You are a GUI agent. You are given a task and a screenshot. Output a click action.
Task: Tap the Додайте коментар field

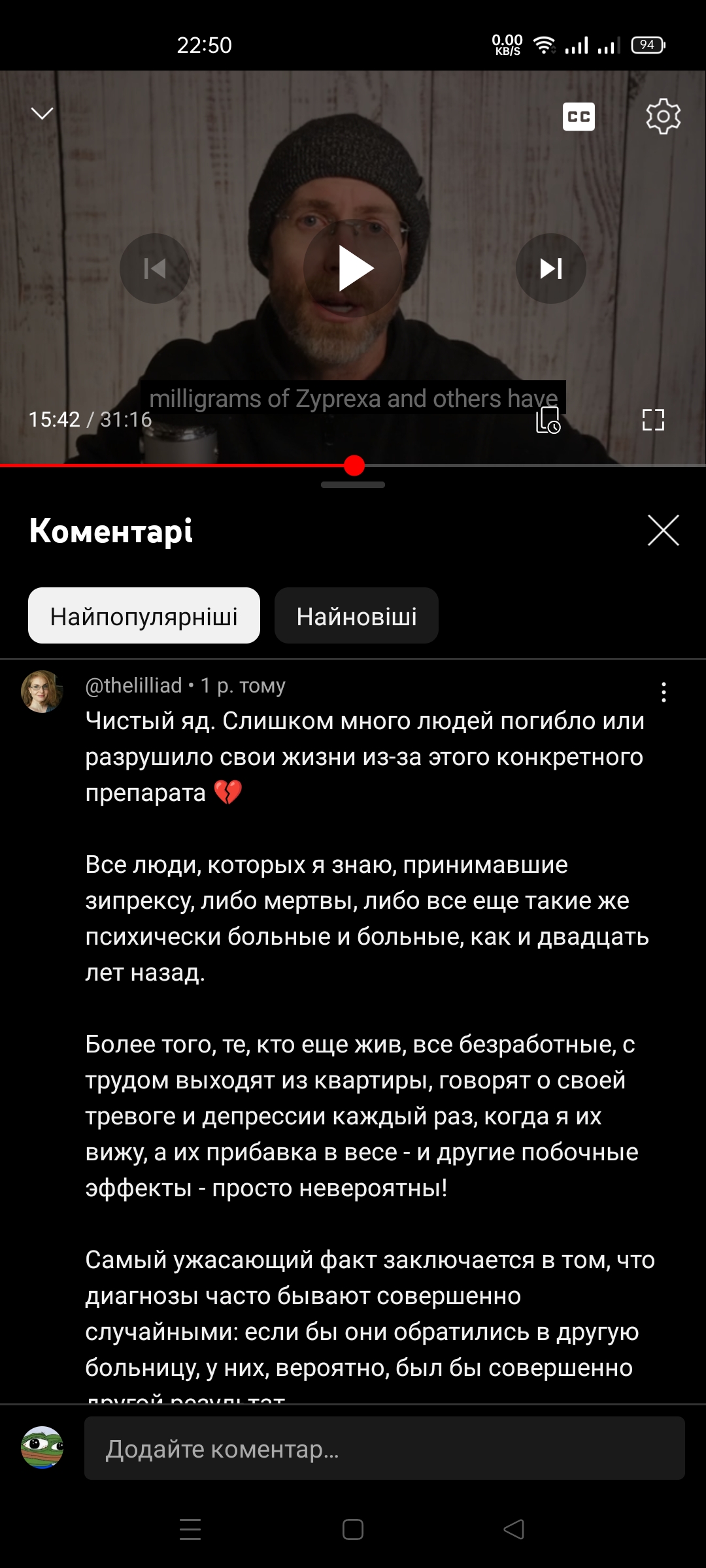[384, 1448]
